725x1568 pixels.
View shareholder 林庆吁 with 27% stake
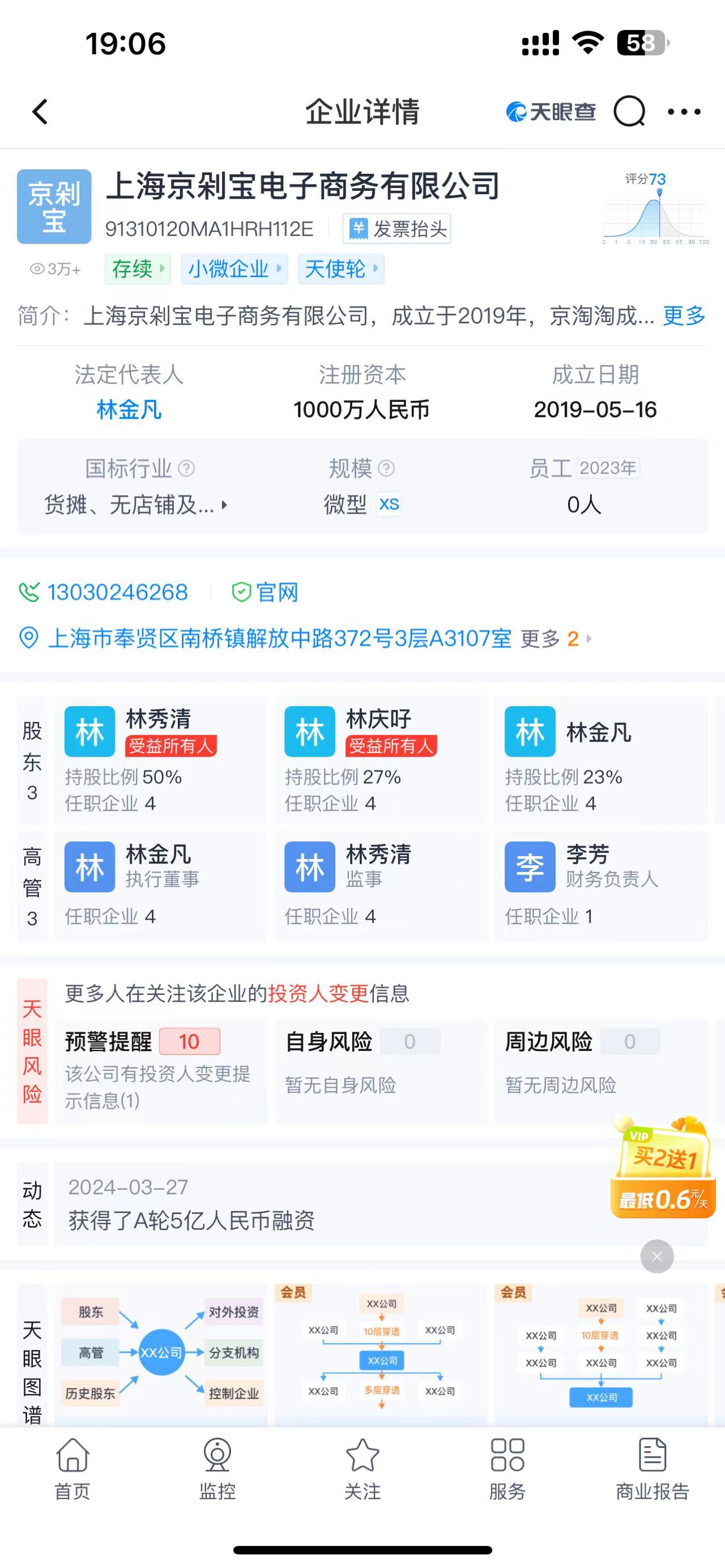[x=381, y=759]
